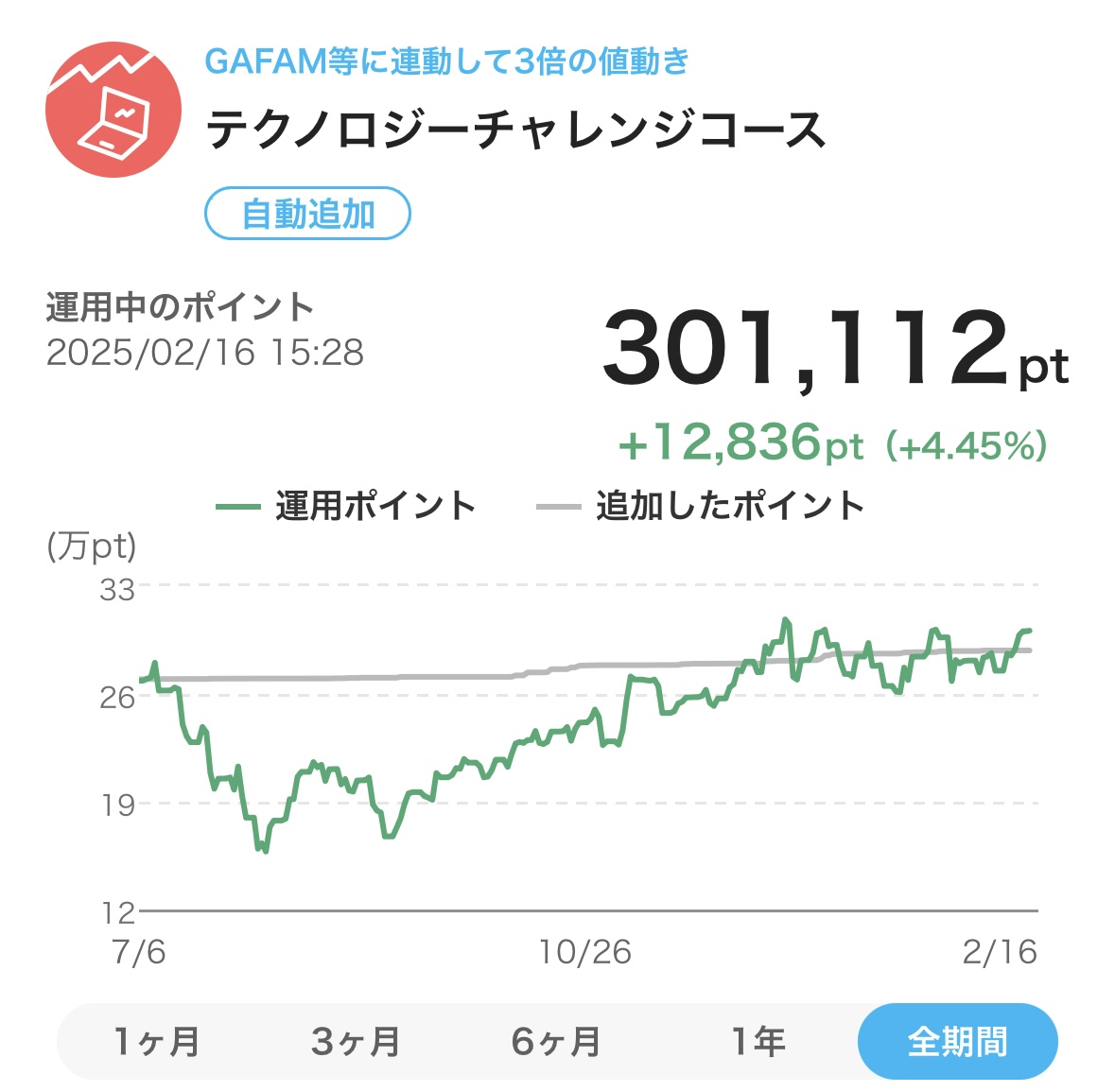Select the 3ヶ月 period
Image resolution: width=1115 pixels, height=1092 pixels.
pos(356,1041)
